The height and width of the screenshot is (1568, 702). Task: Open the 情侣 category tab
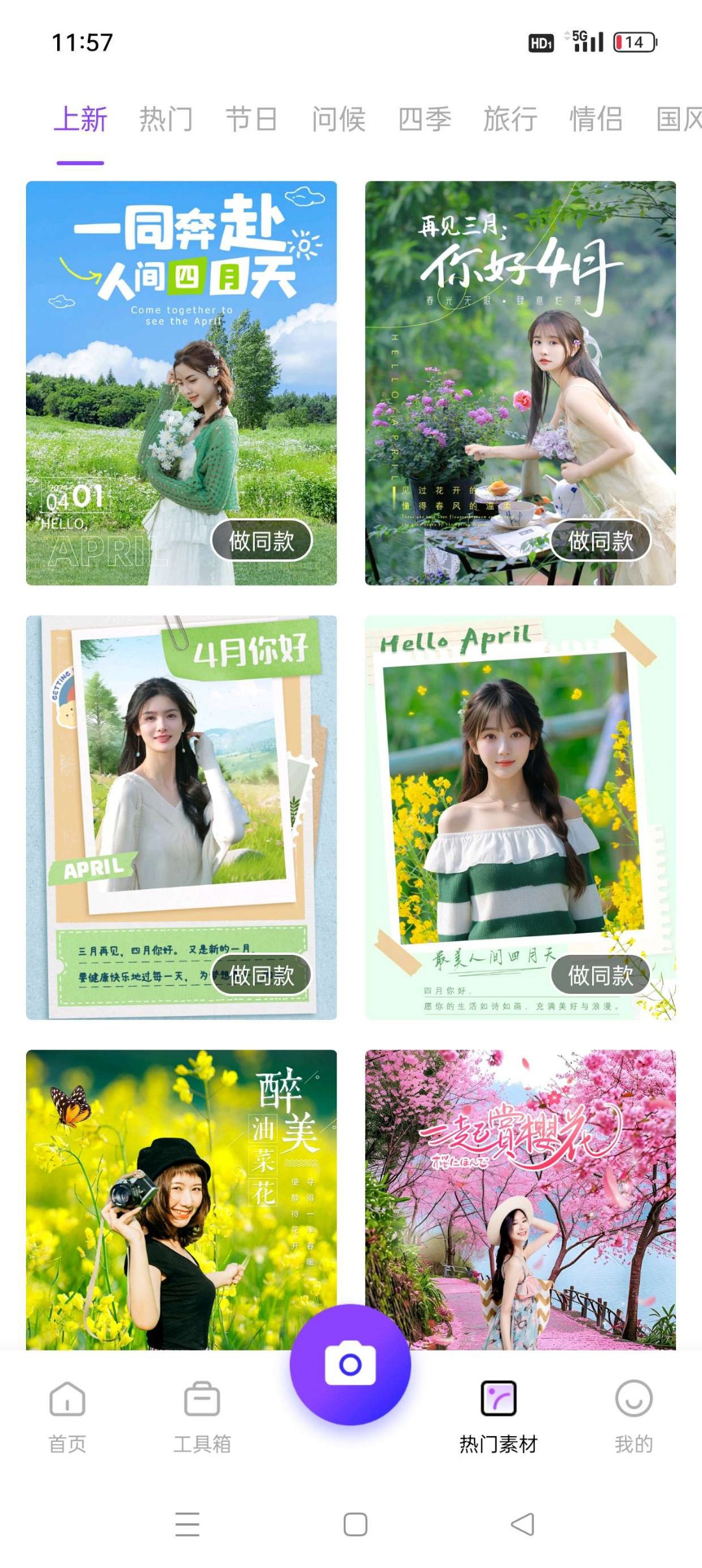(596, 120)
